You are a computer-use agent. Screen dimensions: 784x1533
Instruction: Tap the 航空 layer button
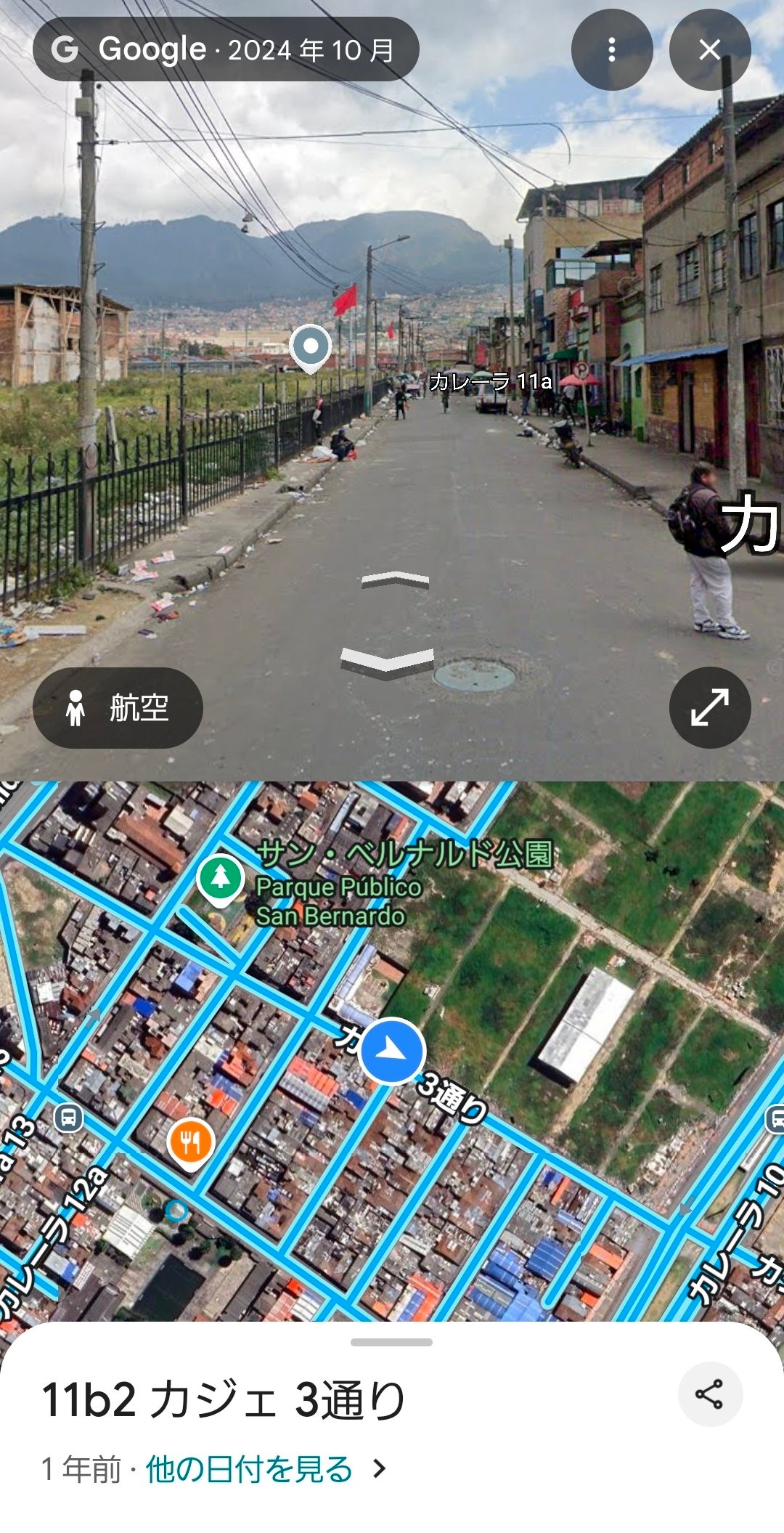[x=118, y=707]
